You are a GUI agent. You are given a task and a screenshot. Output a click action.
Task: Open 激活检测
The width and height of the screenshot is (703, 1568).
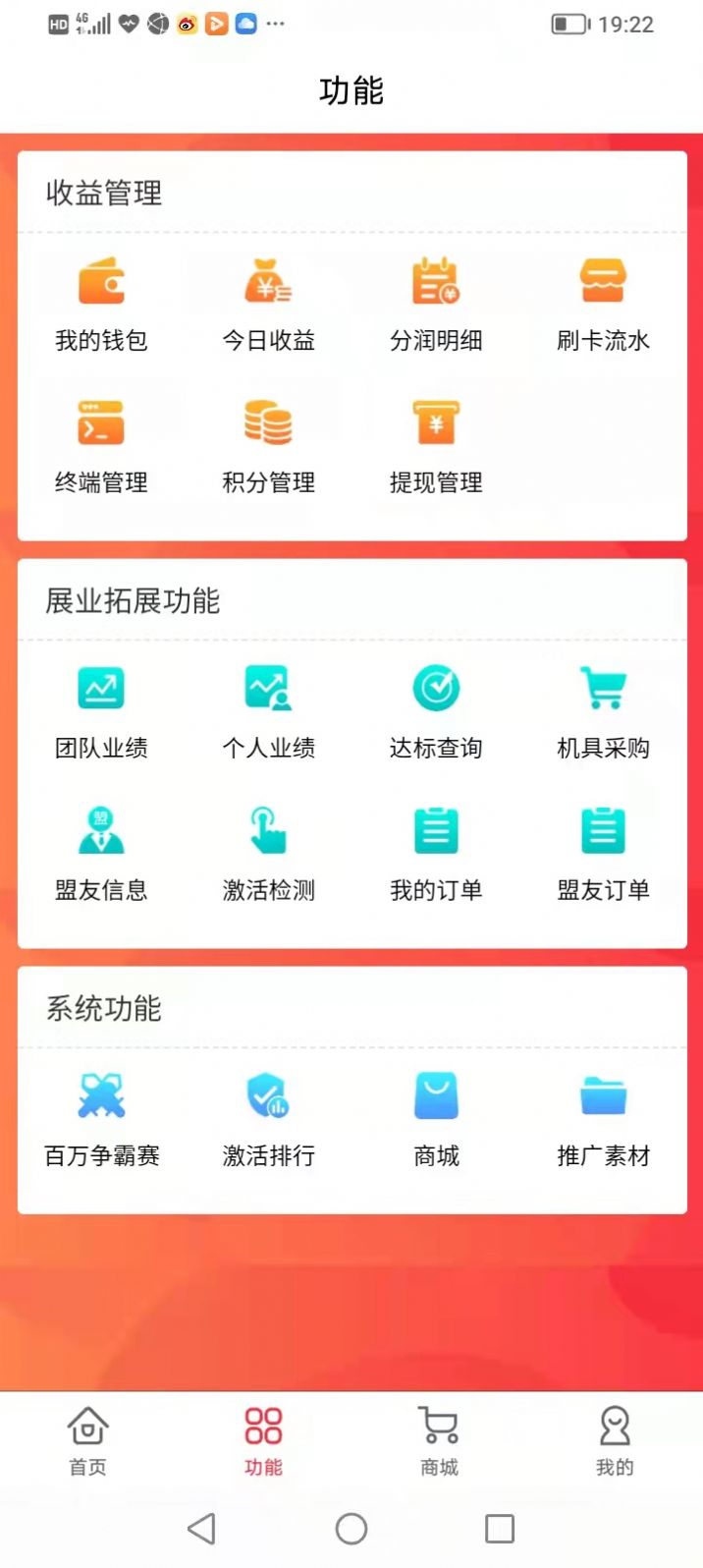[268, 852]
